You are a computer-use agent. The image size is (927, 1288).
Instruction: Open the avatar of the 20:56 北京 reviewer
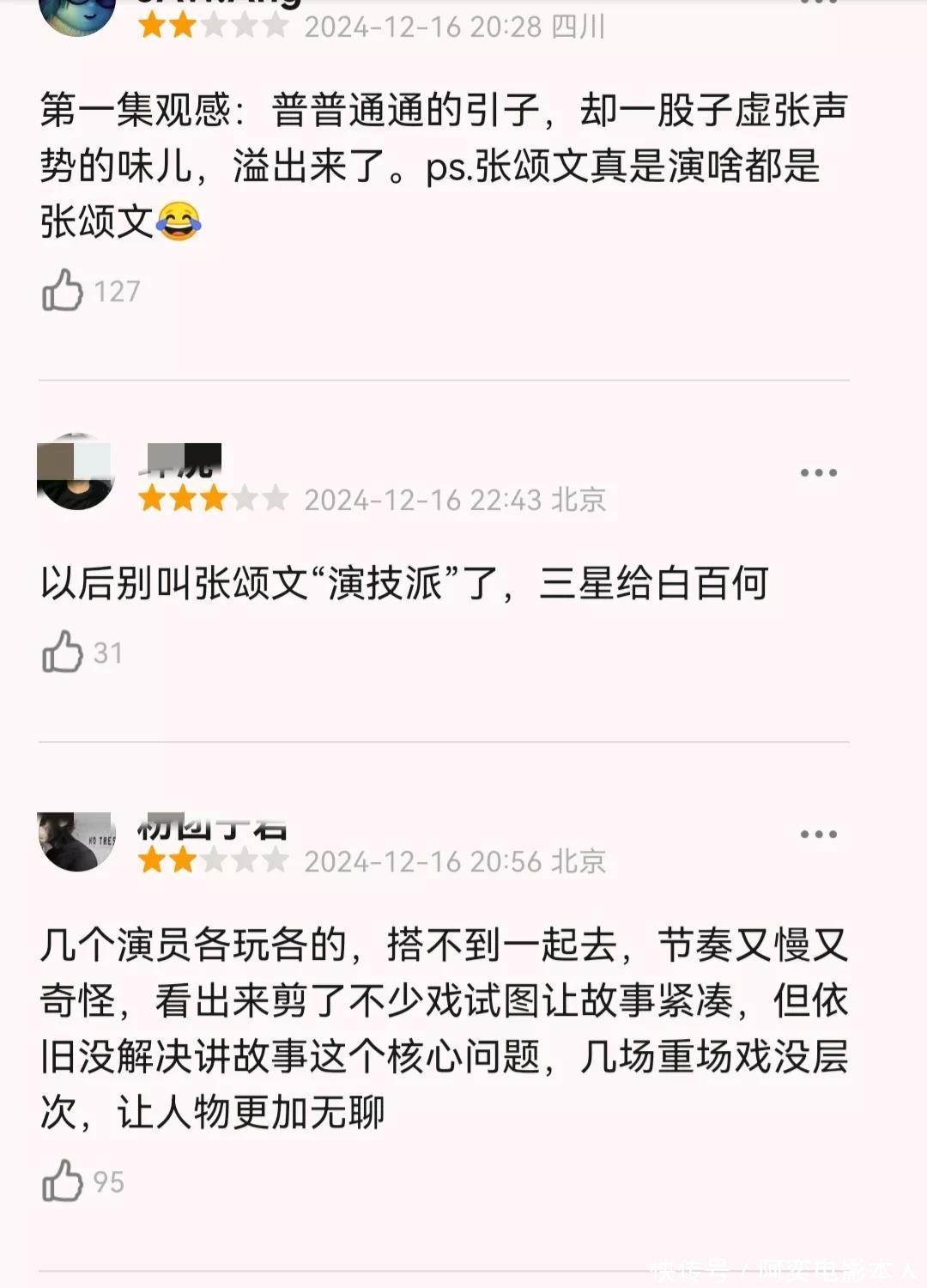[x=76, y=841]
